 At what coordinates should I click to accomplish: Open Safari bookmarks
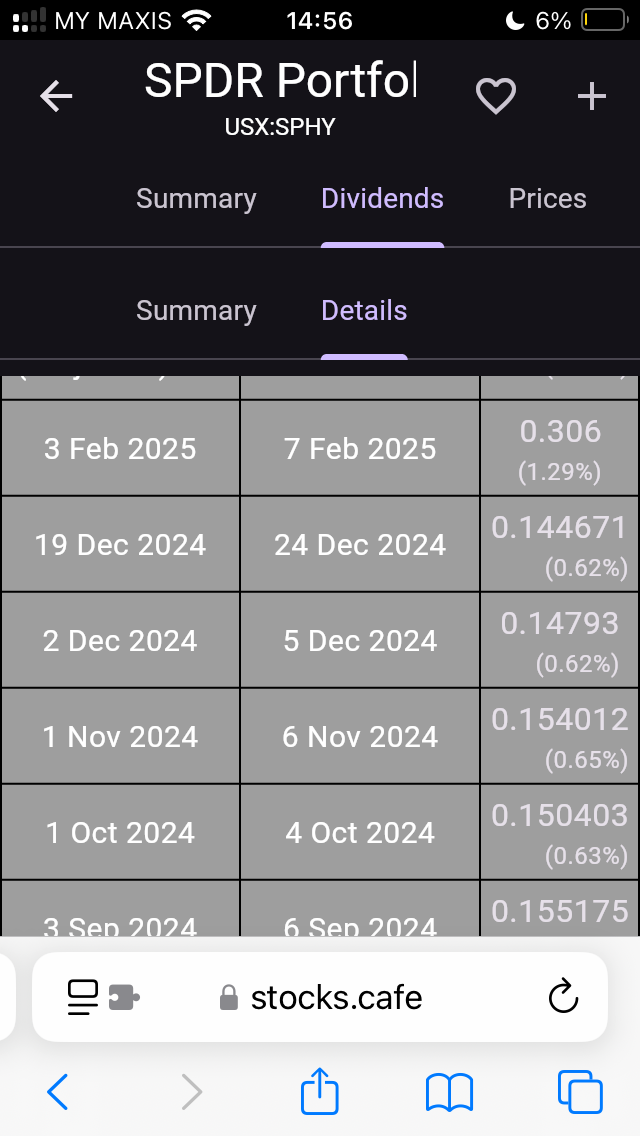point(449,1092)
